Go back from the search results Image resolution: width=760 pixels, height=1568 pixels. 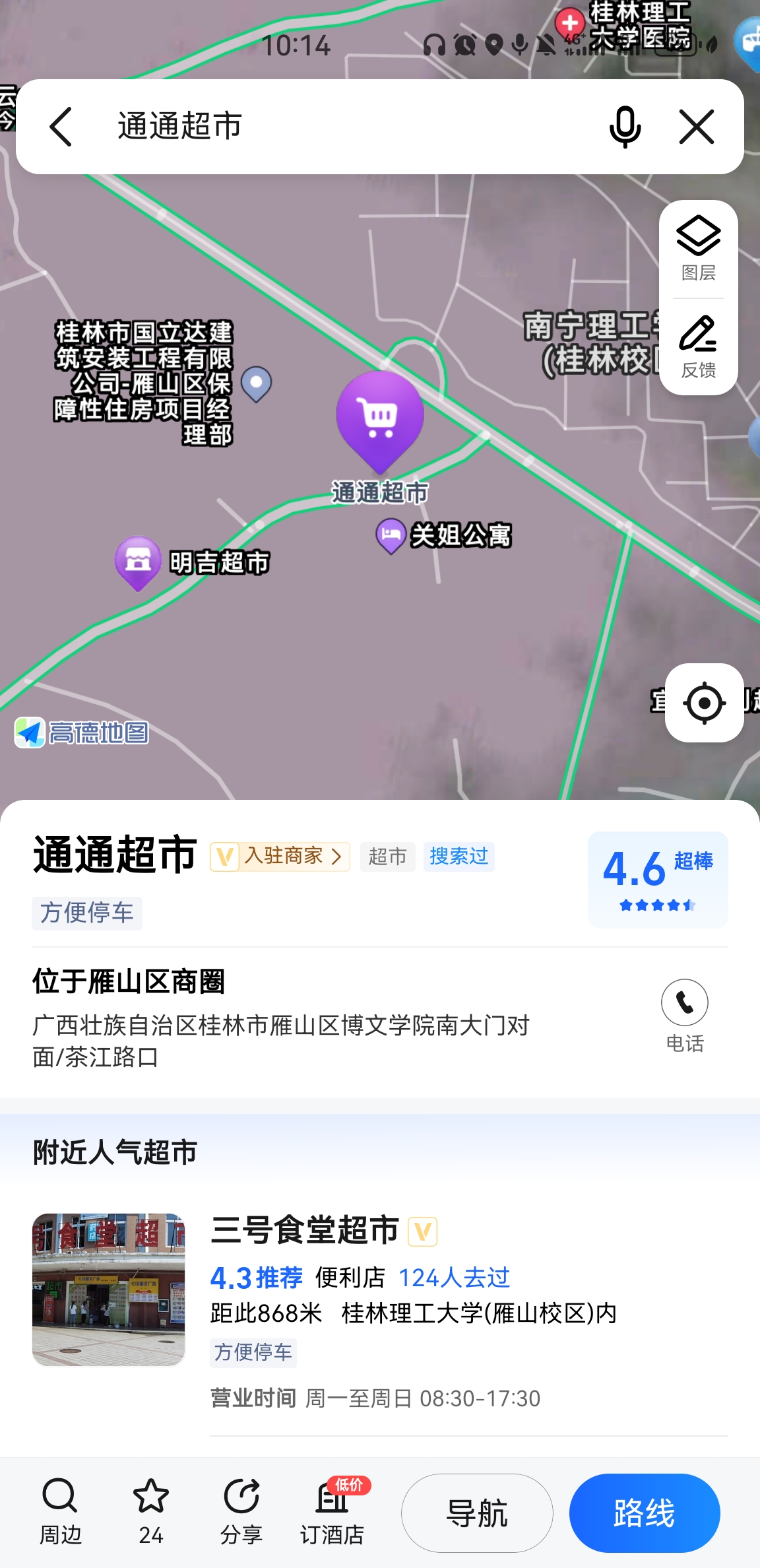[x=61, y=127]
